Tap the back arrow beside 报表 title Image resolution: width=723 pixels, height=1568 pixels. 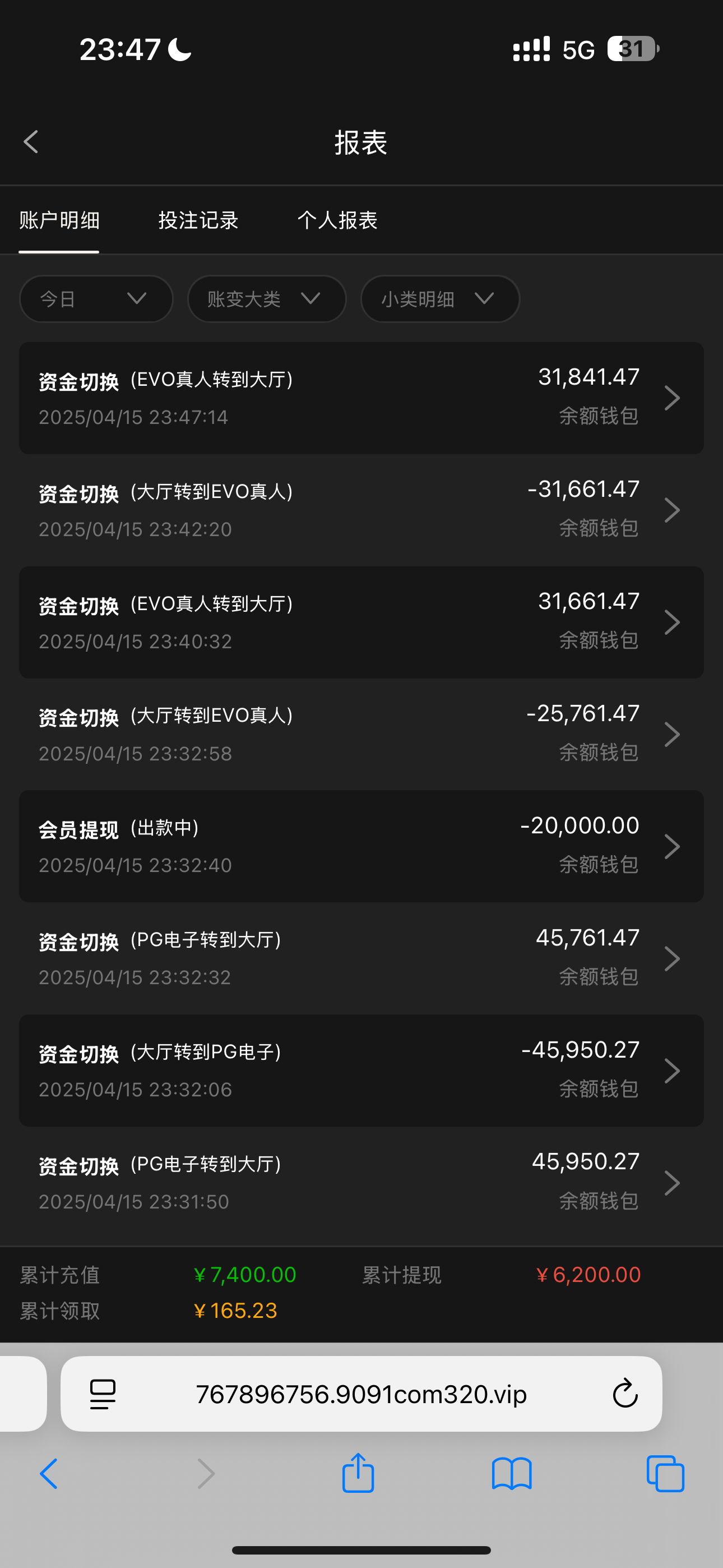pos(31,142)
